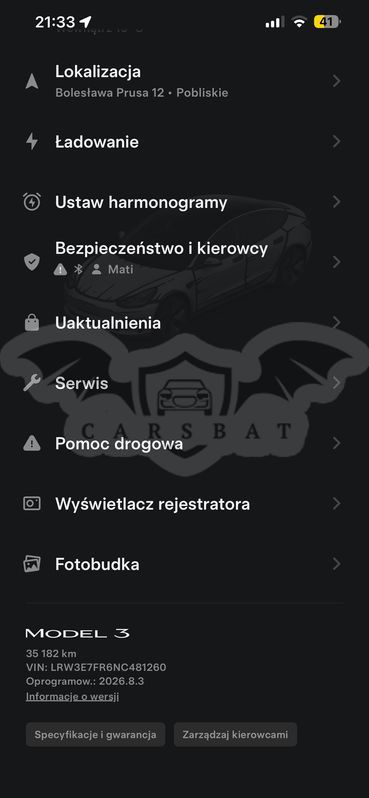This screenshot has height=798, width=369.
Task: Select Pomoc drogowa
Action: [184, 443]
